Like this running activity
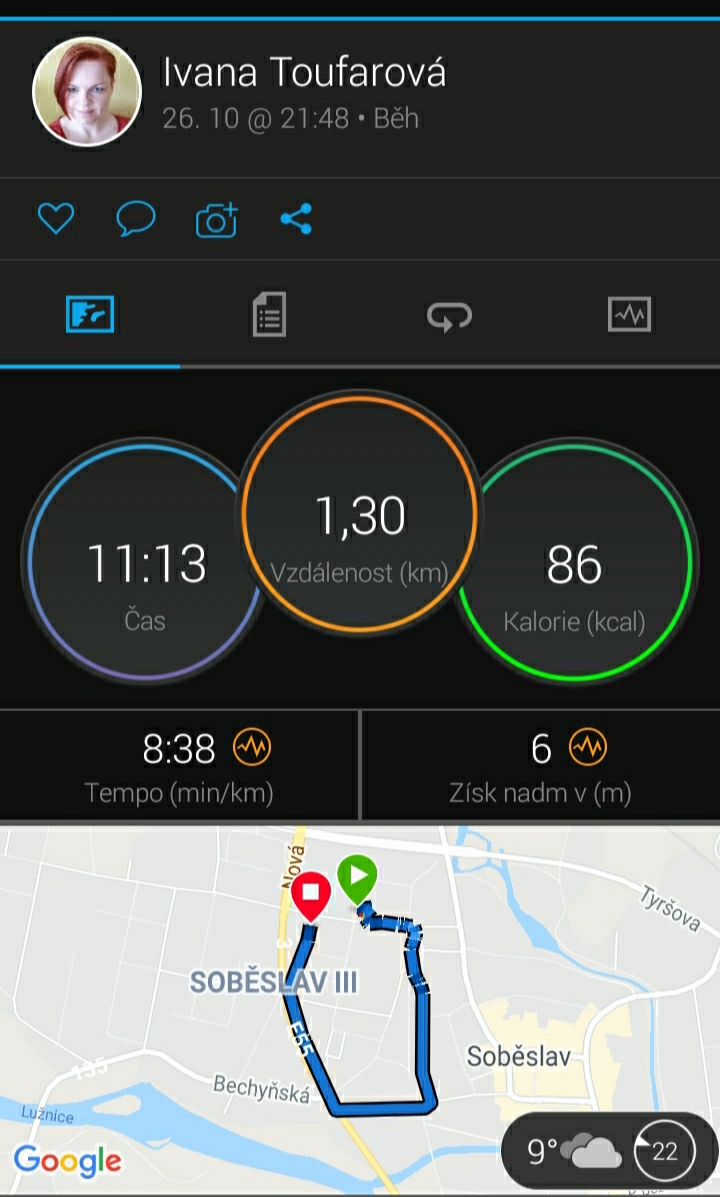The image size is (720, 1197). [x=56, y=219]
